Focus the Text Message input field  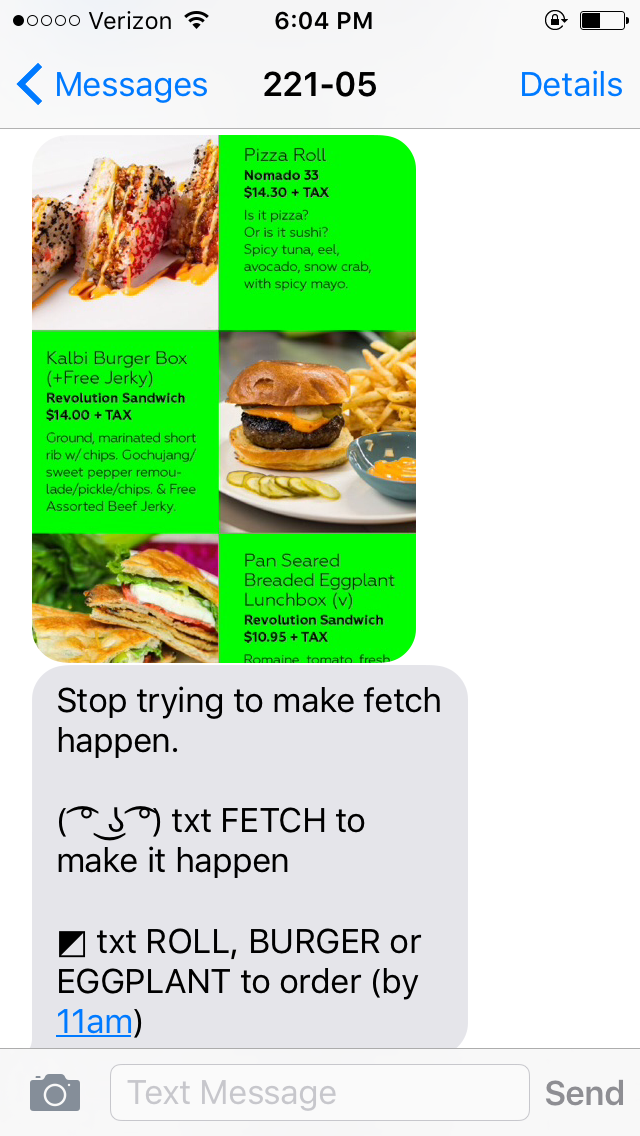(x=319, y=1093)
